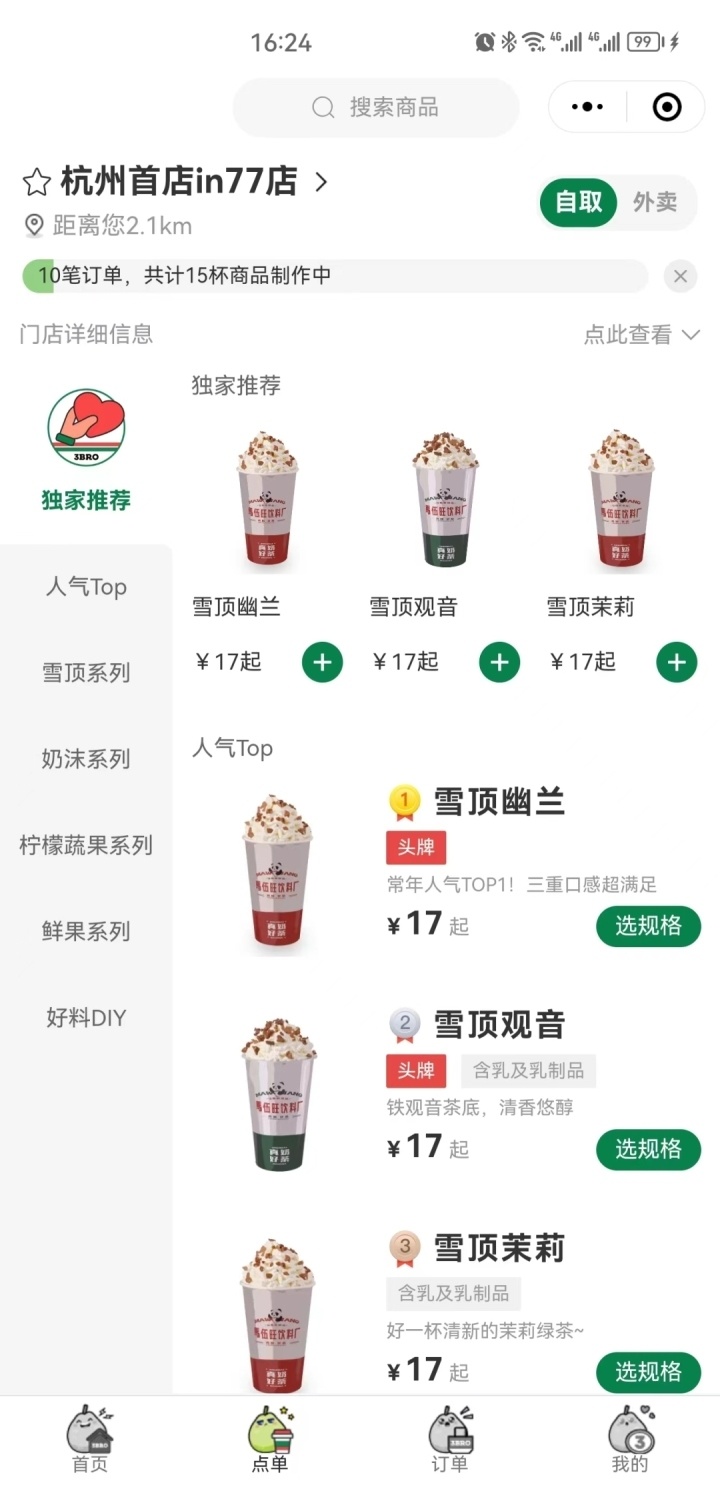
Task: Choose specs for 雪顶幽兰 via 选规格
Action: [x=647, y=926]
